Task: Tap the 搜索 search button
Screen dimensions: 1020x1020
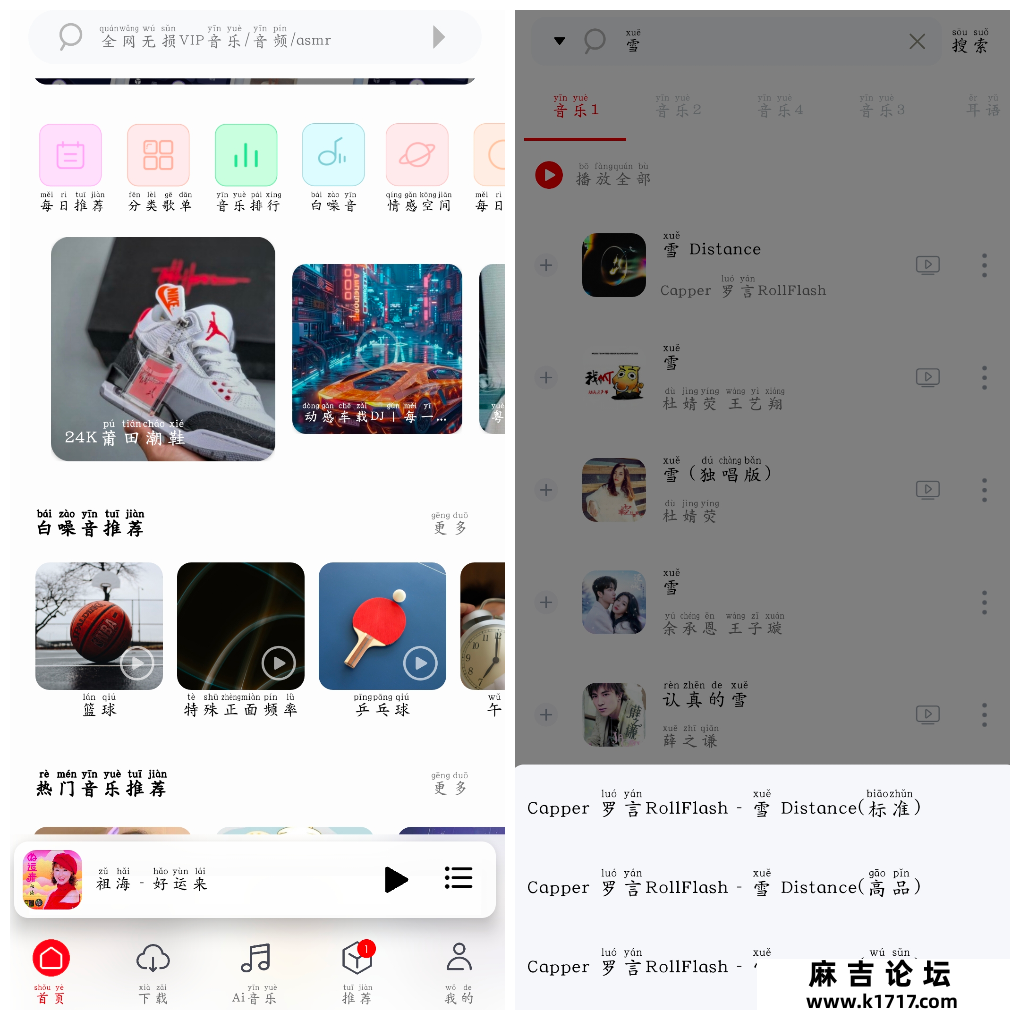Action: pyautogui.click(x=969, y=41)
